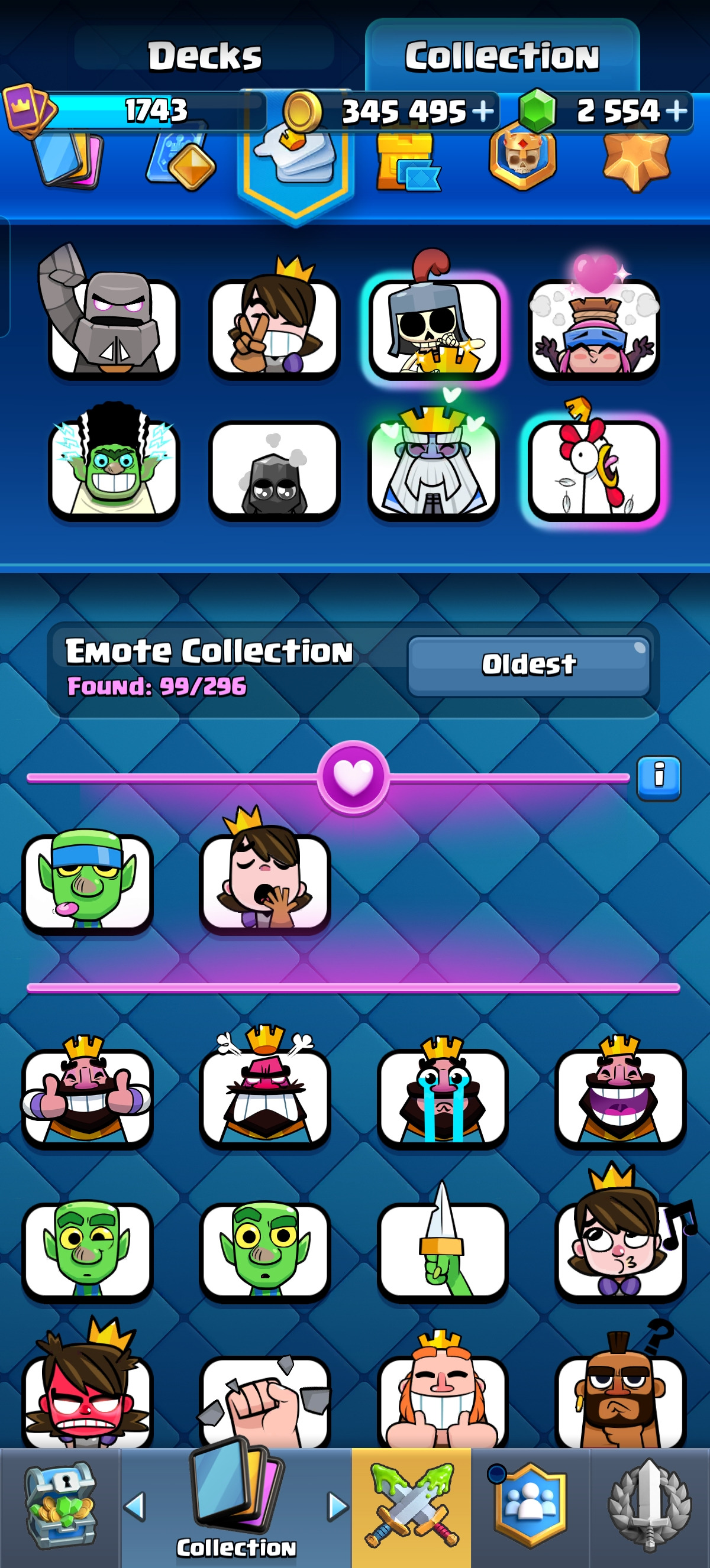Choose the goblin hand holding dagger emote
The height and width of the screenshot is (1568, 710).
(x=442, y=1245)
